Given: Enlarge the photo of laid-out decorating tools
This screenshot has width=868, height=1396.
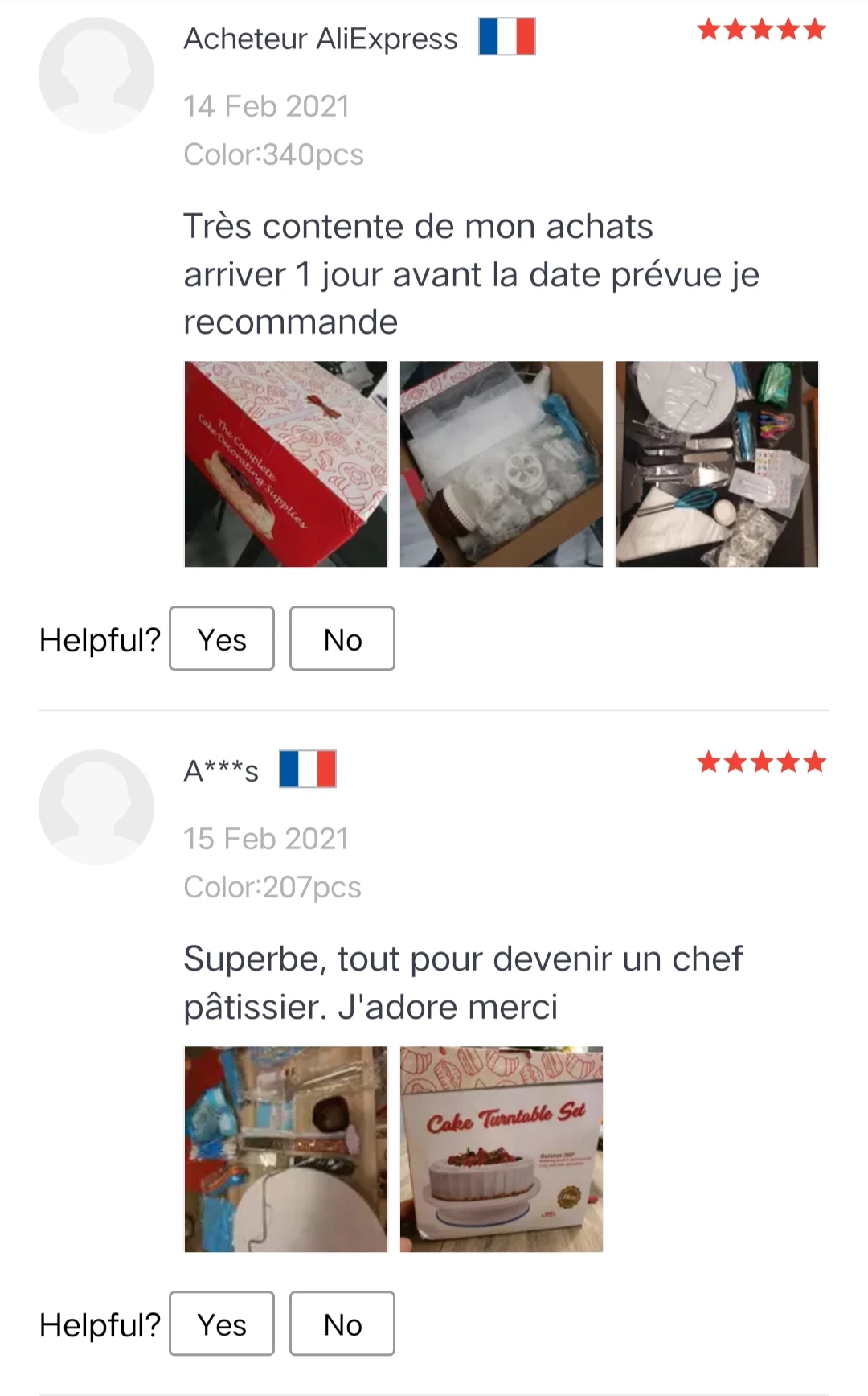Looking at the screenshot, I should tap(717, 464).
